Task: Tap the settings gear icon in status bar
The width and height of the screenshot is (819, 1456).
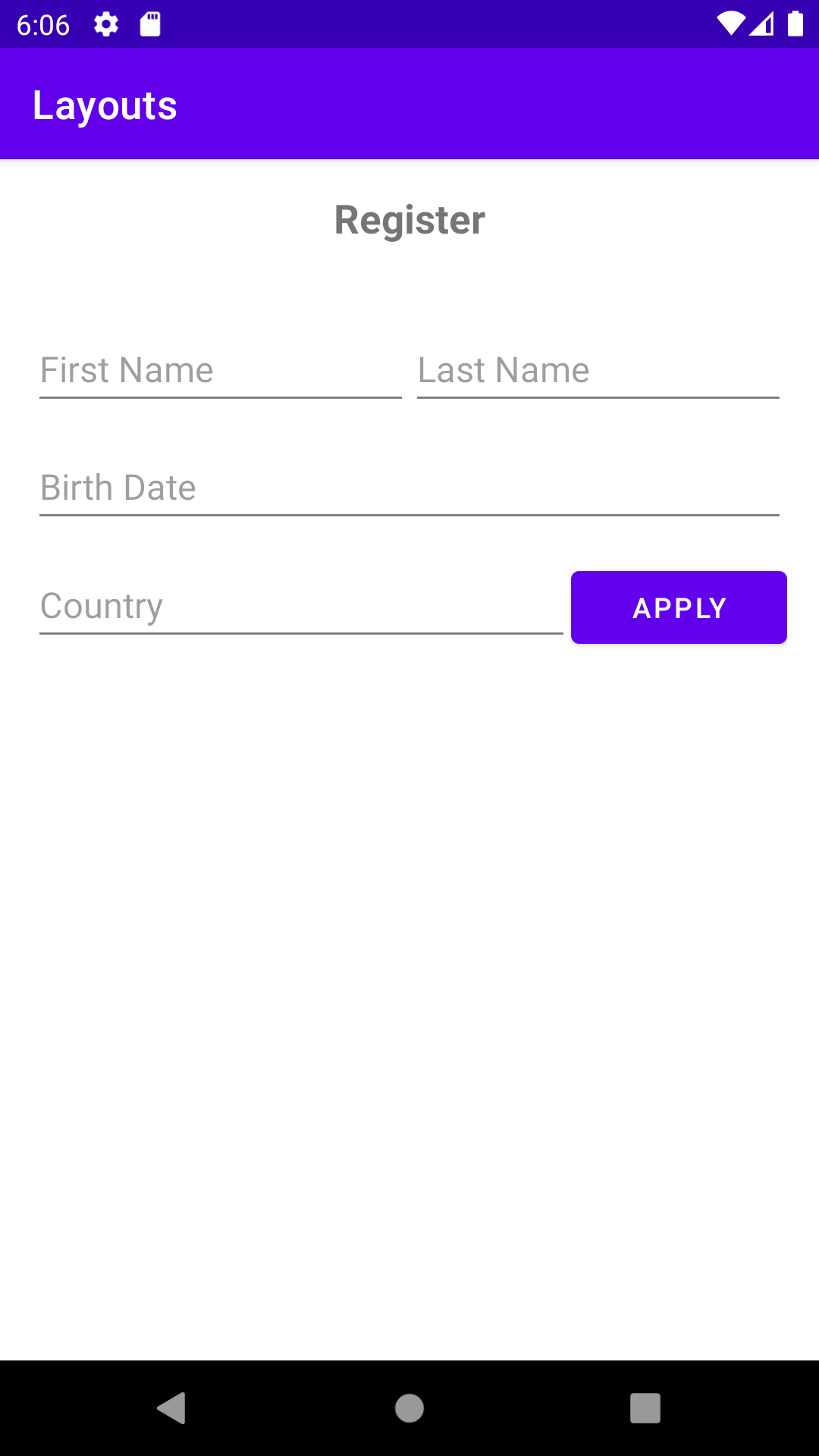Action: tap(106, 24)
